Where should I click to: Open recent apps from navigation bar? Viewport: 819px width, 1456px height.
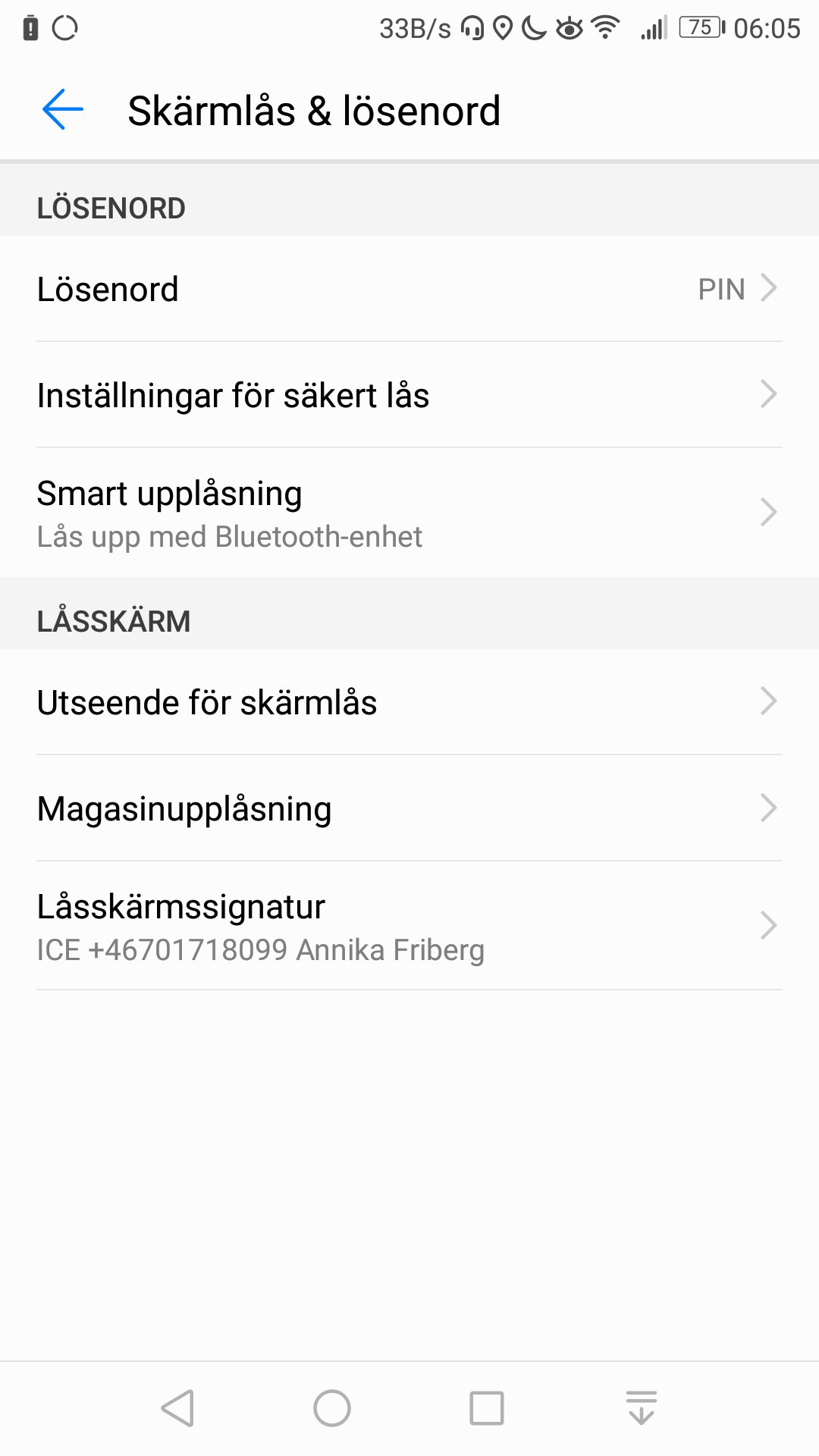[487, 1408]
